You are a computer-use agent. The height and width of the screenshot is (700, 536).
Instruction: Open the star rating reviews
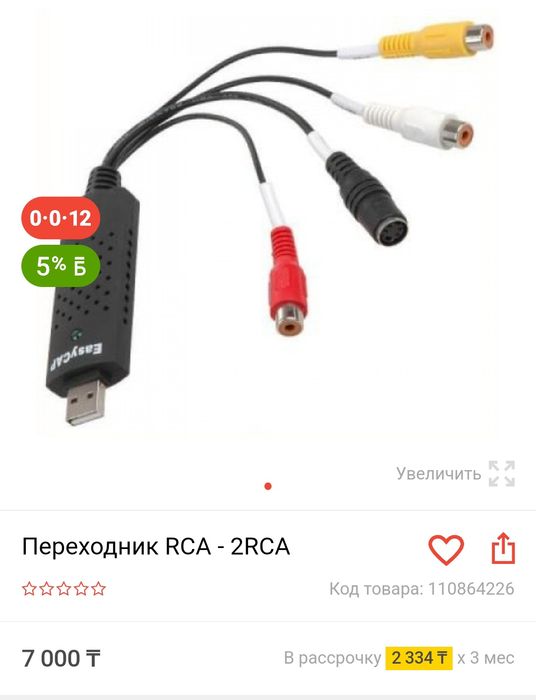click(x=64, y=589)
